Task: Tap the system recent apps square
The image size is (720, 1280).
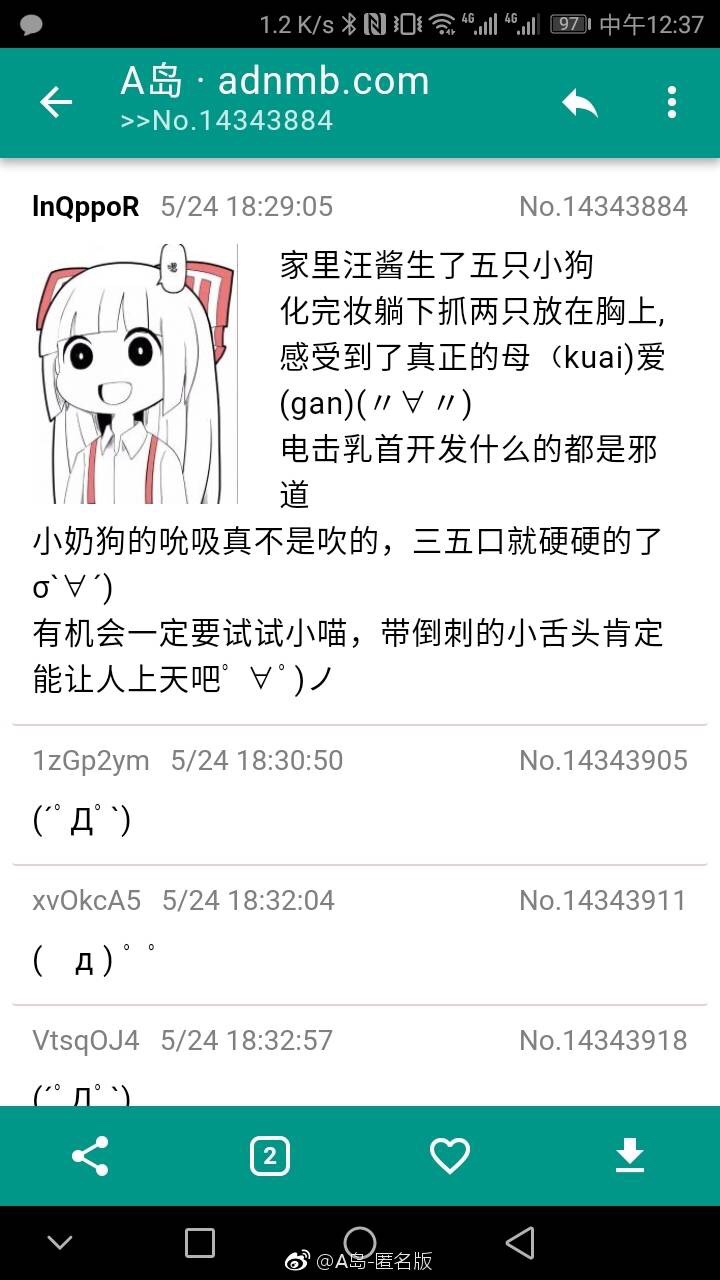Action: click(x=200, y=1243)
